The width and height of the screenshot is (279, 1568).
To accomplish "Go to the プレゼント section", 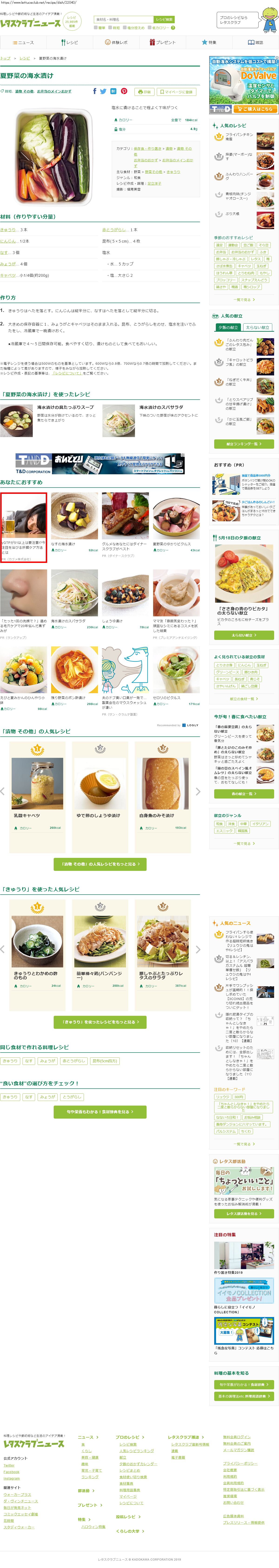I will click(x=162, y=43).
